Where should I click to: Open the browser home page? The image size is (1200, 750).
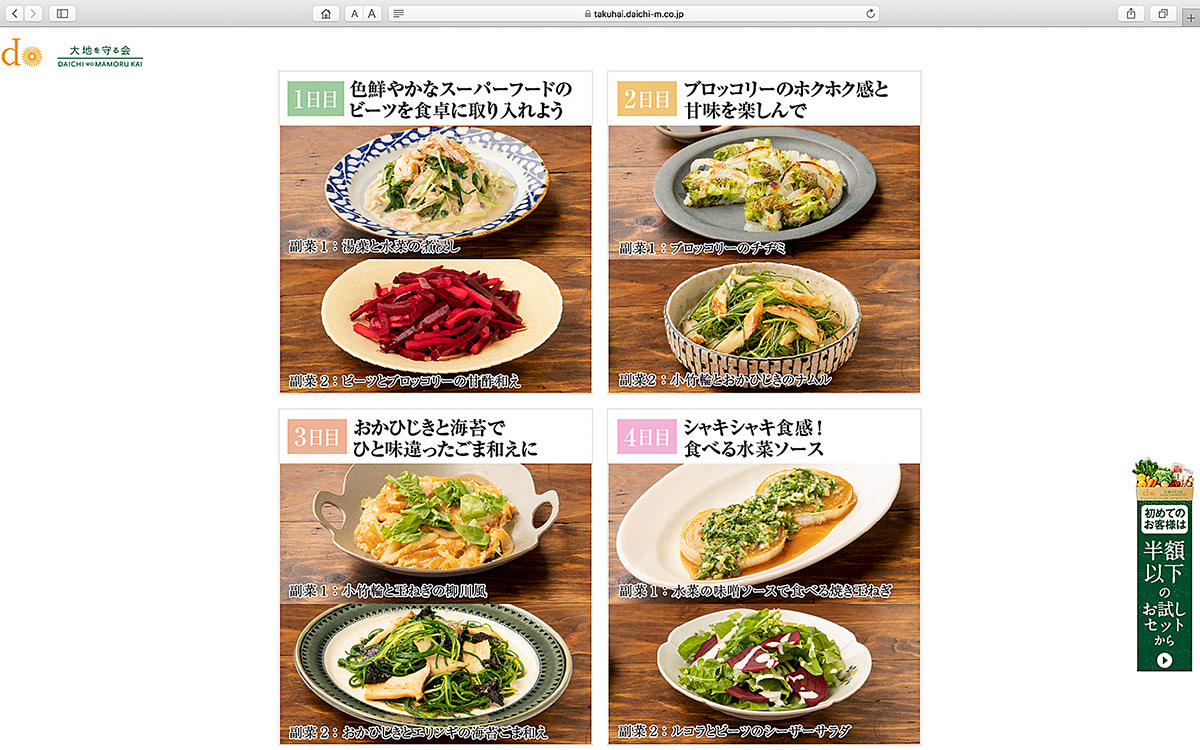click(326, 13)
